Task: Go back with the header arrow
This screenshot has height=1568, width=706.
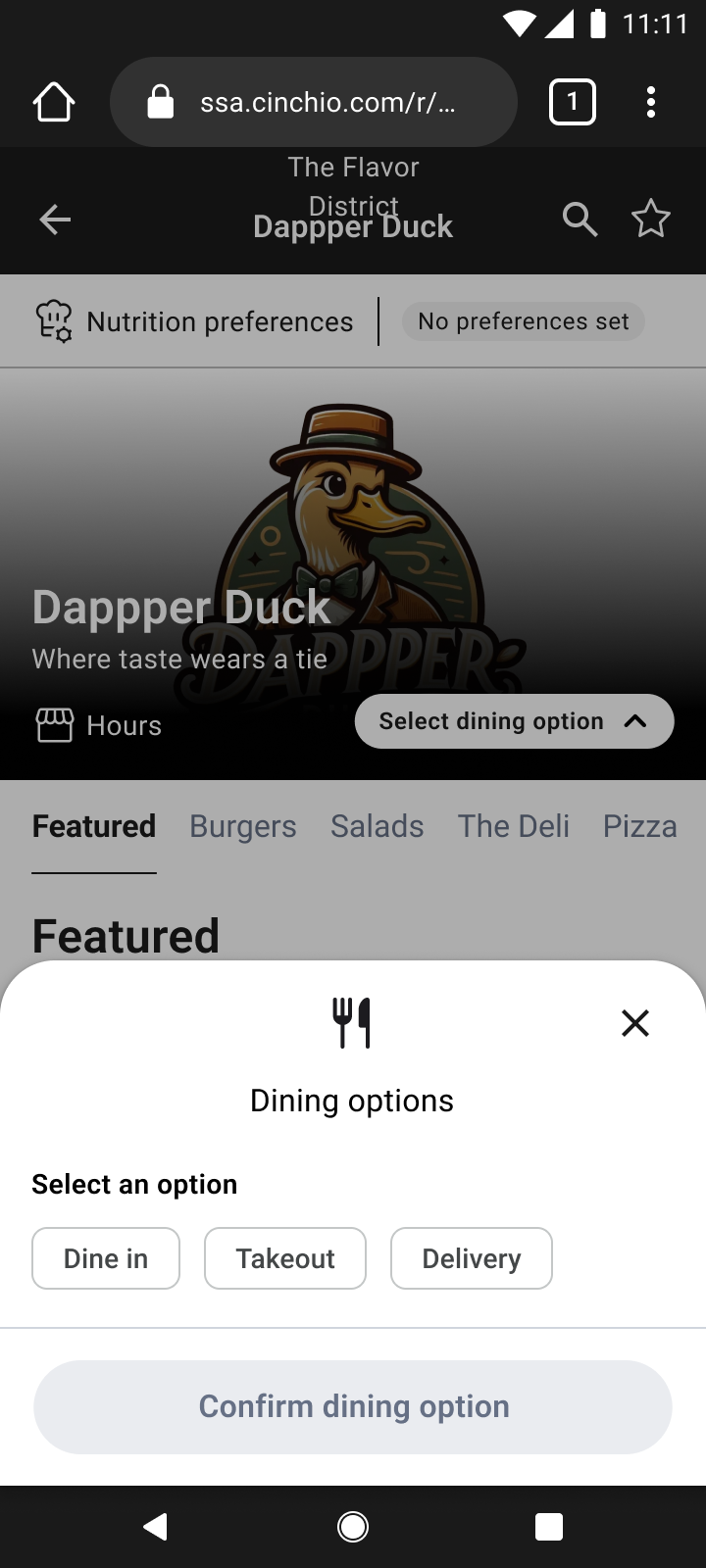Action: [x=55, y=220]
